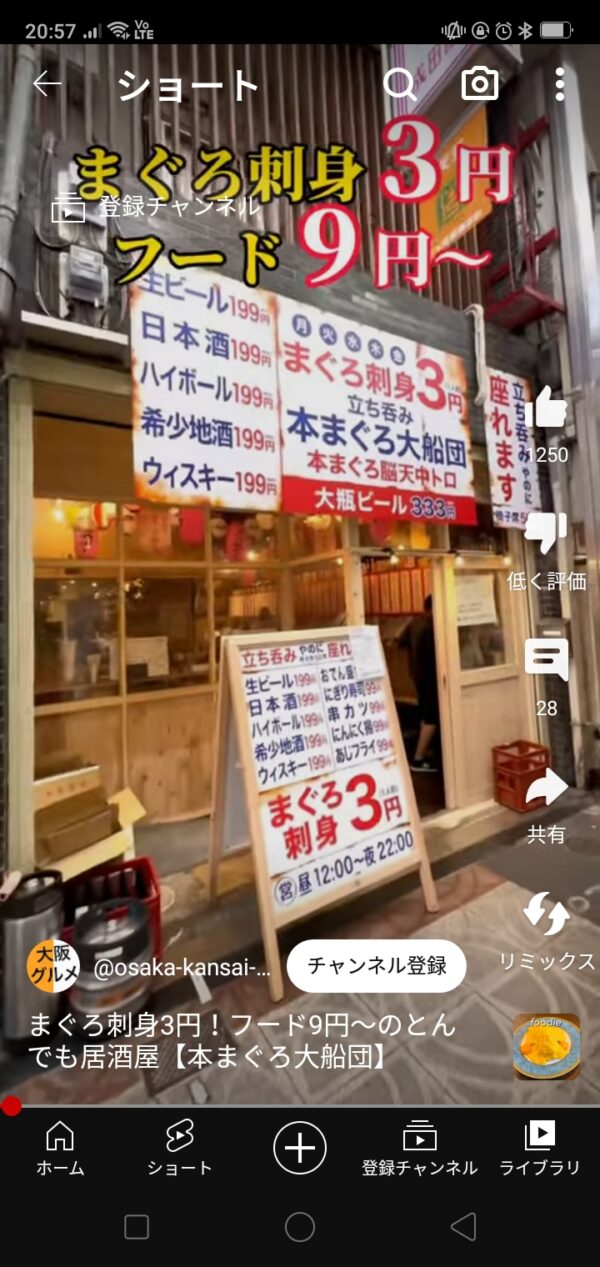Open the sound thumbnail at bottom right
600x1267 pixels.
pos(546,1047)
